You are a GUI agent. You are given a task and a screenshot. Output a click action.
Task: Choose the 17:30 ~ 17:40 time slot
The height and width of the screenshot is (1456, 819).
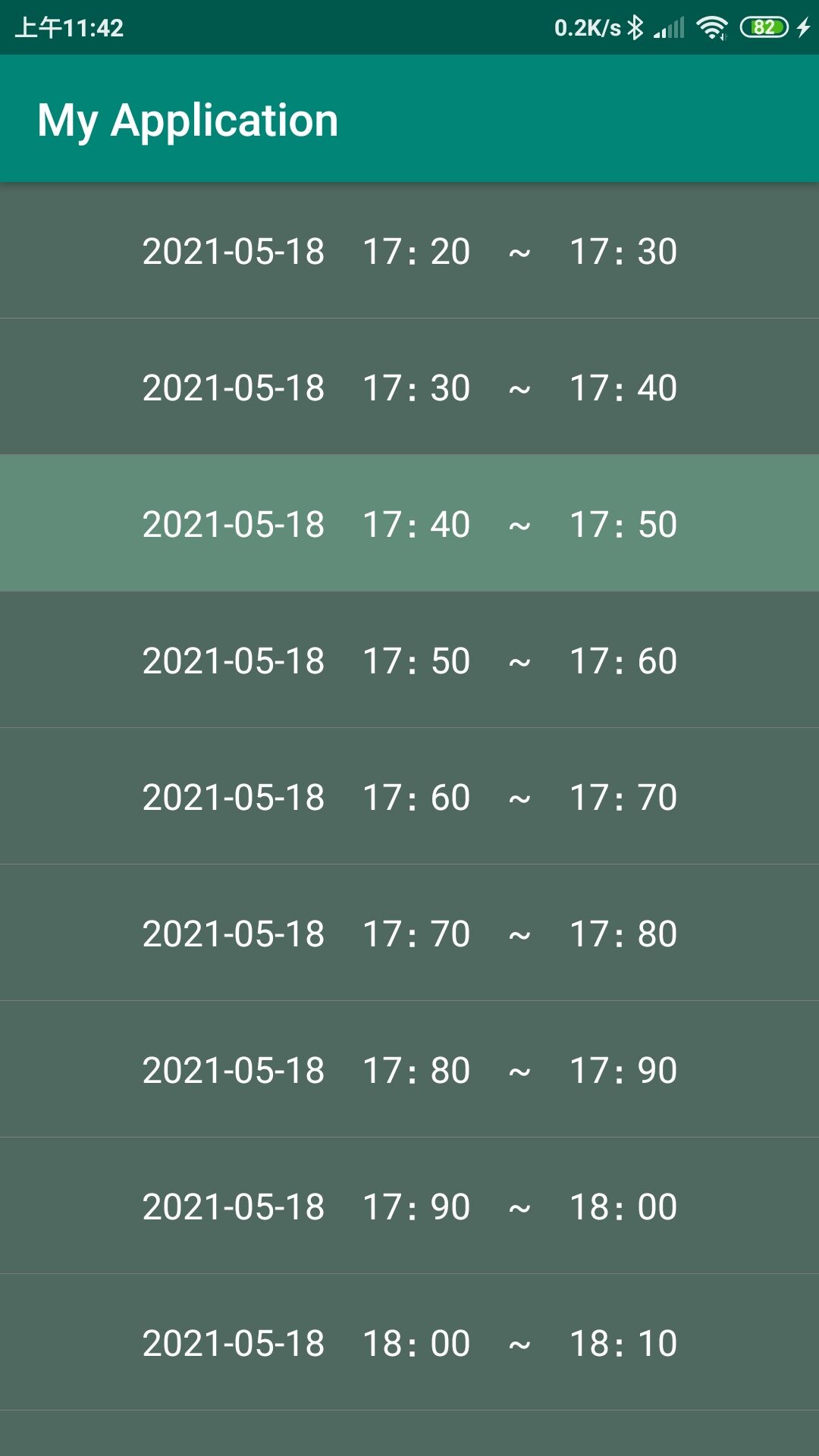(409, 388)
